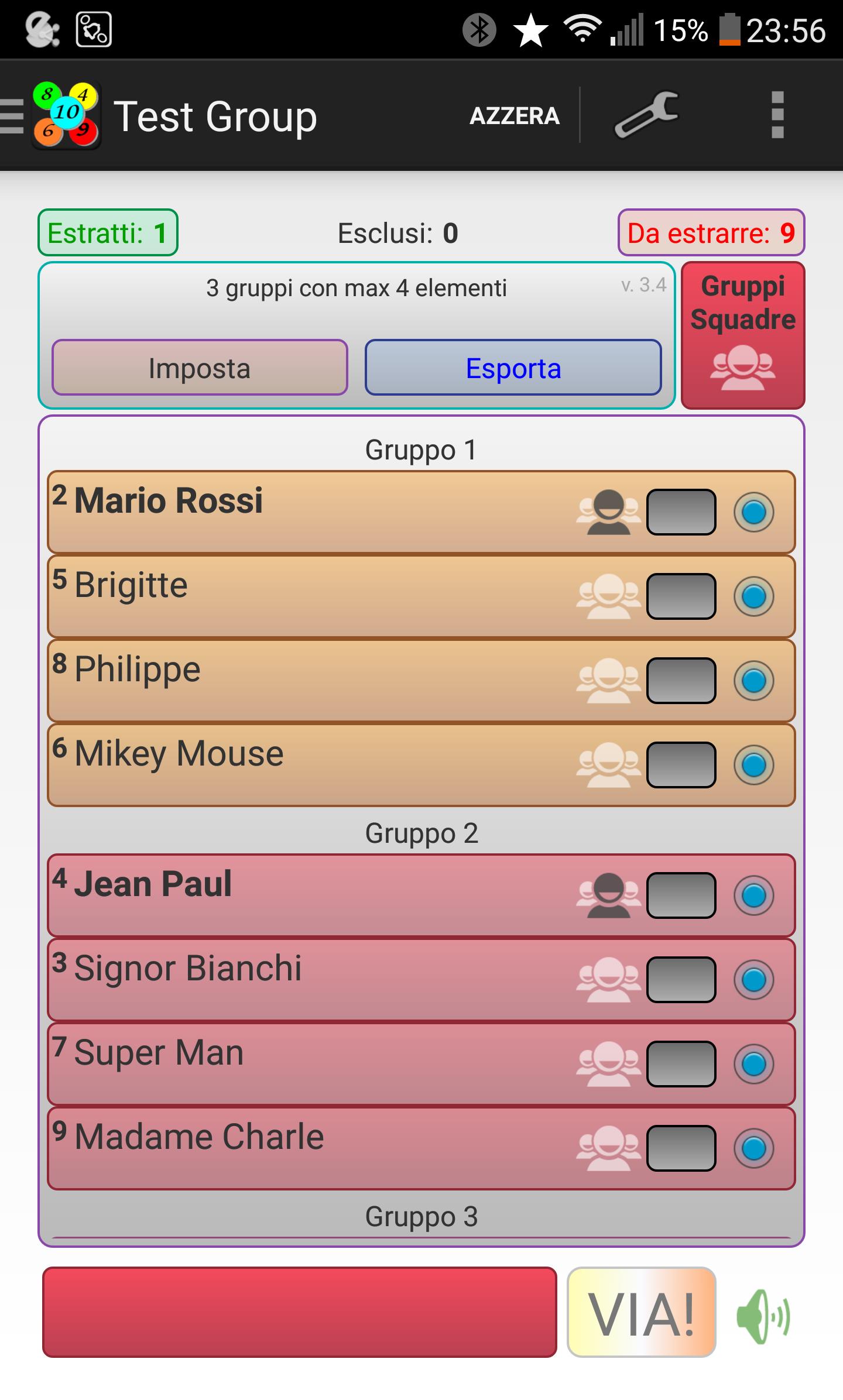Select the blue radio button for Madame Charle

(x=753, y=1148)
